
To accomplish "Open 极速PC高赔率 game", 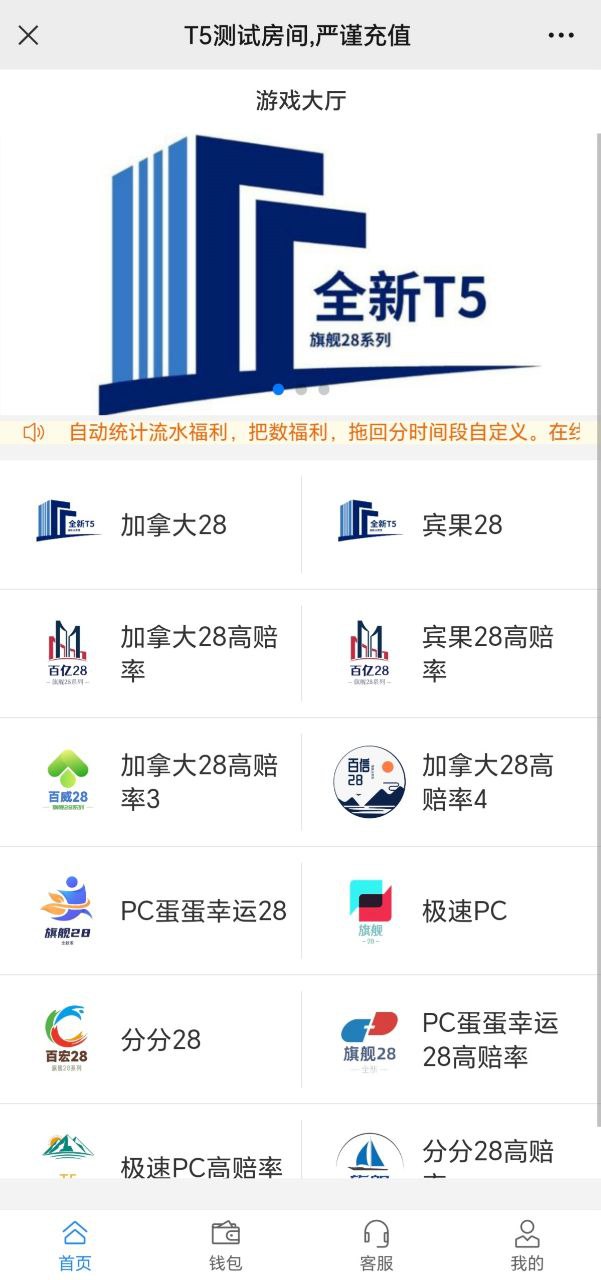I will pos(150,1142).
